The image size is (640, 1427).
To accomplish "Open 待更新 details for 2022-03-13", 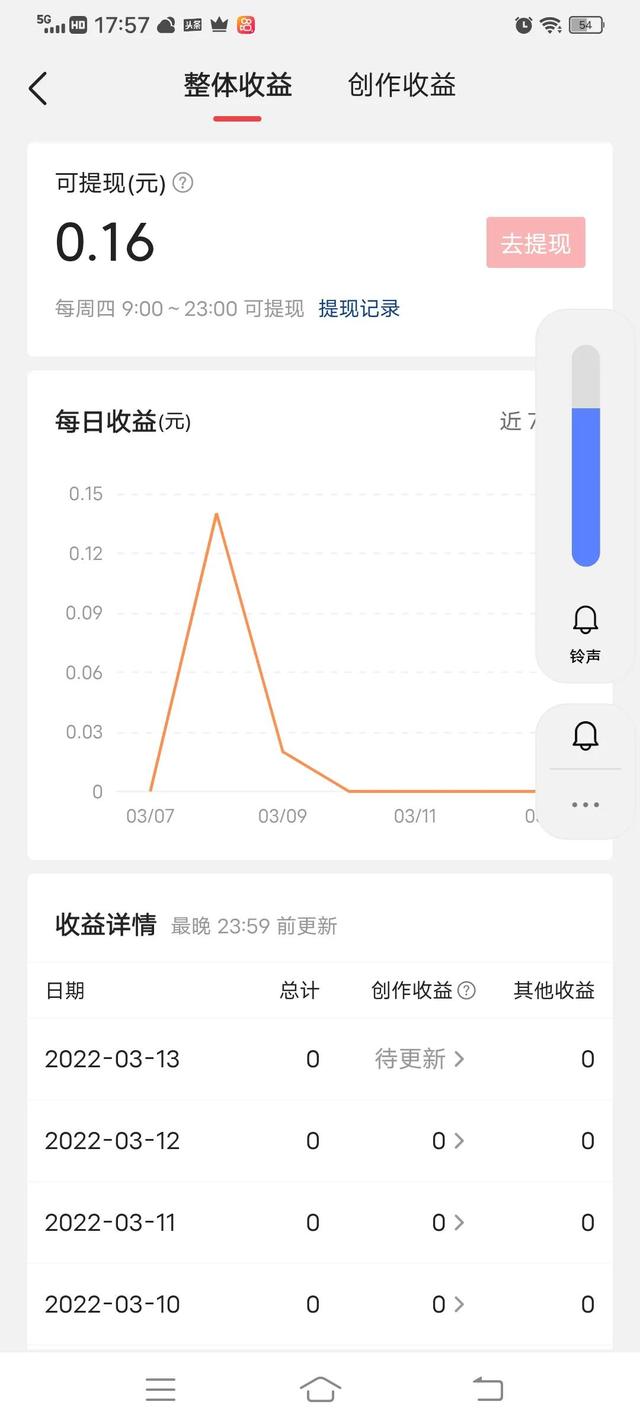I will [420, 1059].
